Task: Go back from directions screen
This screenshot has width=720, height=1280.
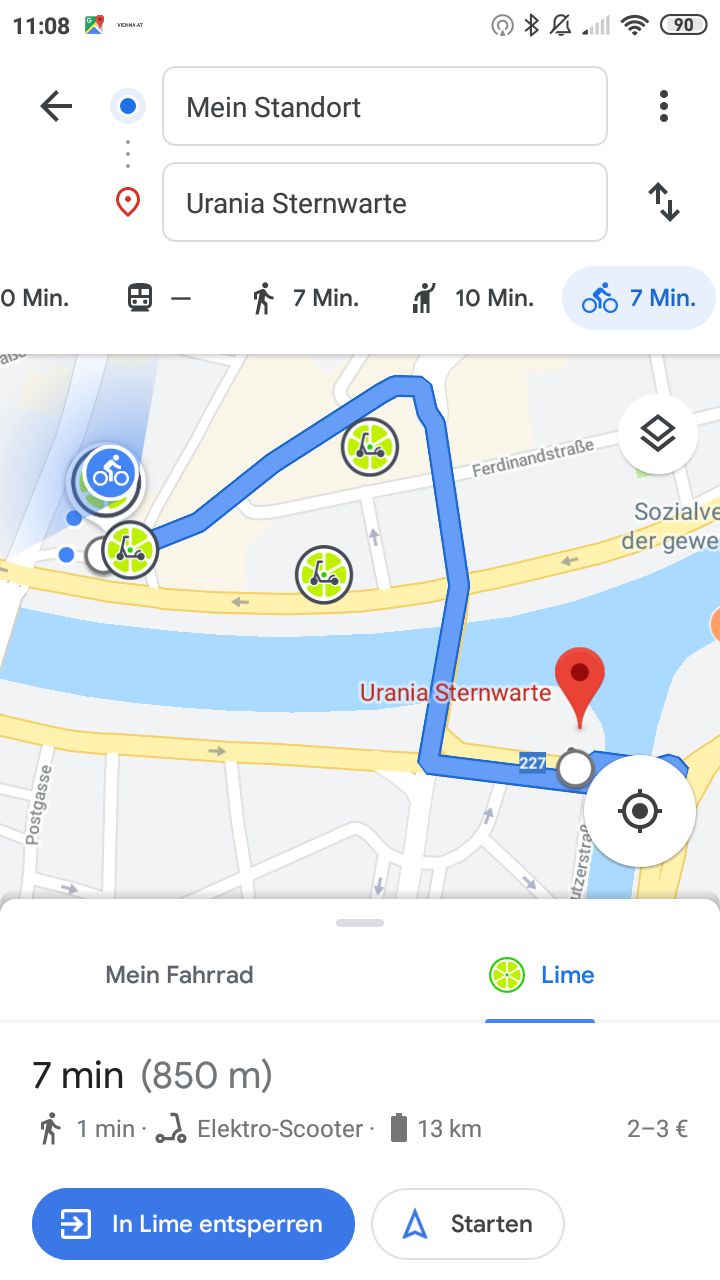Action: coord(56,106)
